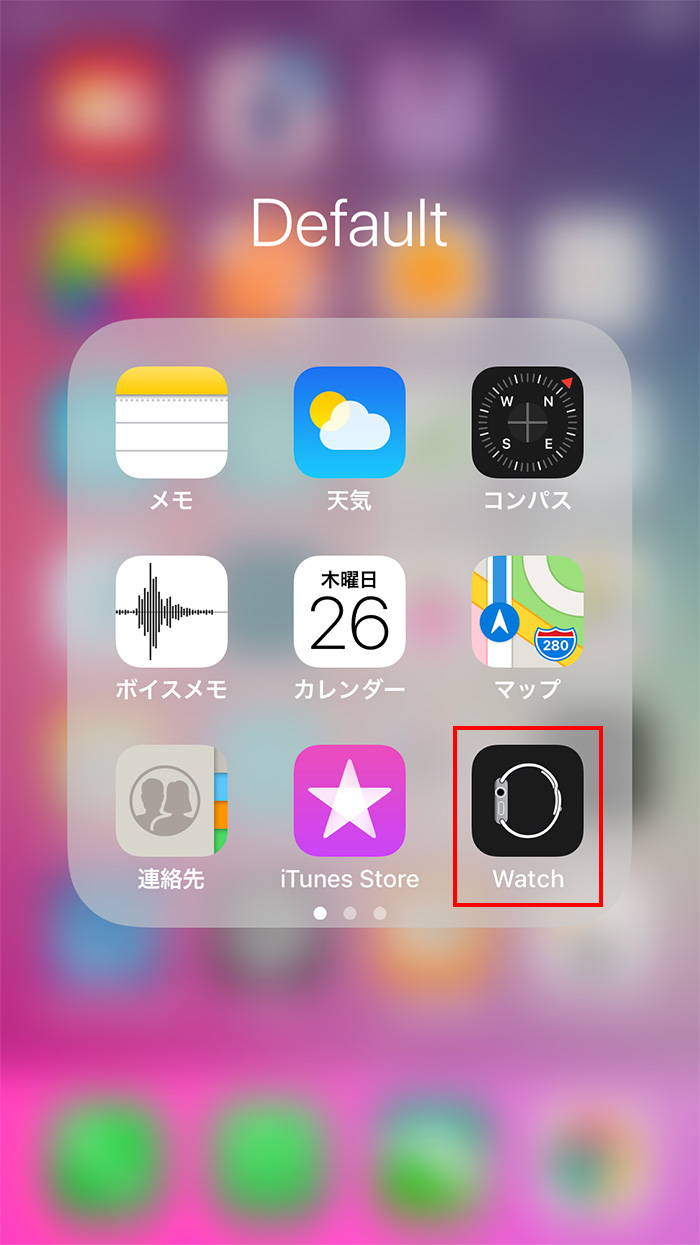Open the コンパス compass app
The image size is (700, 1245).
point(527,423)
